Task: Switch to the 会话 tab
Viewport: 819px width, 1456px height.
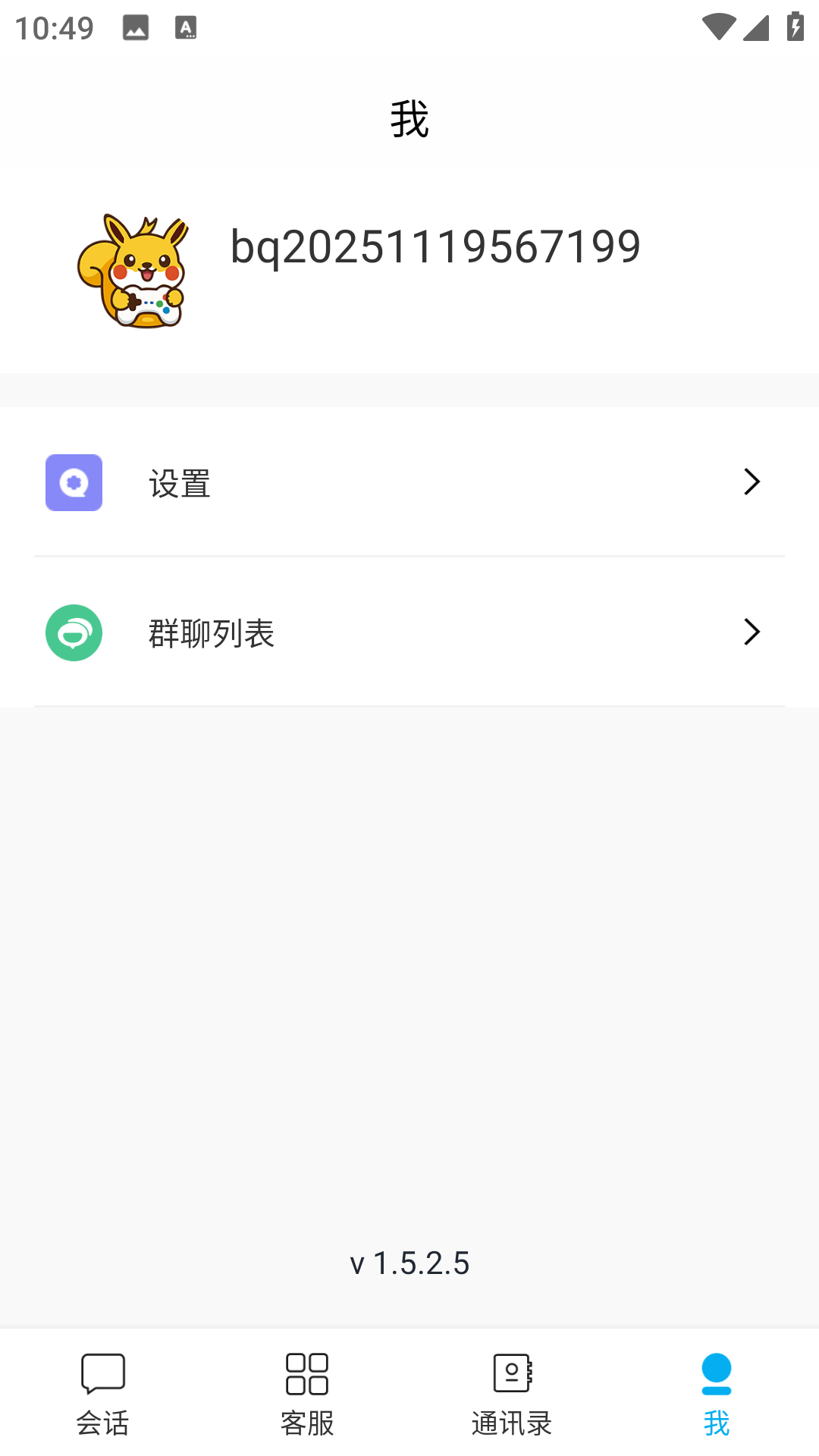Action: pos(103,1394)
